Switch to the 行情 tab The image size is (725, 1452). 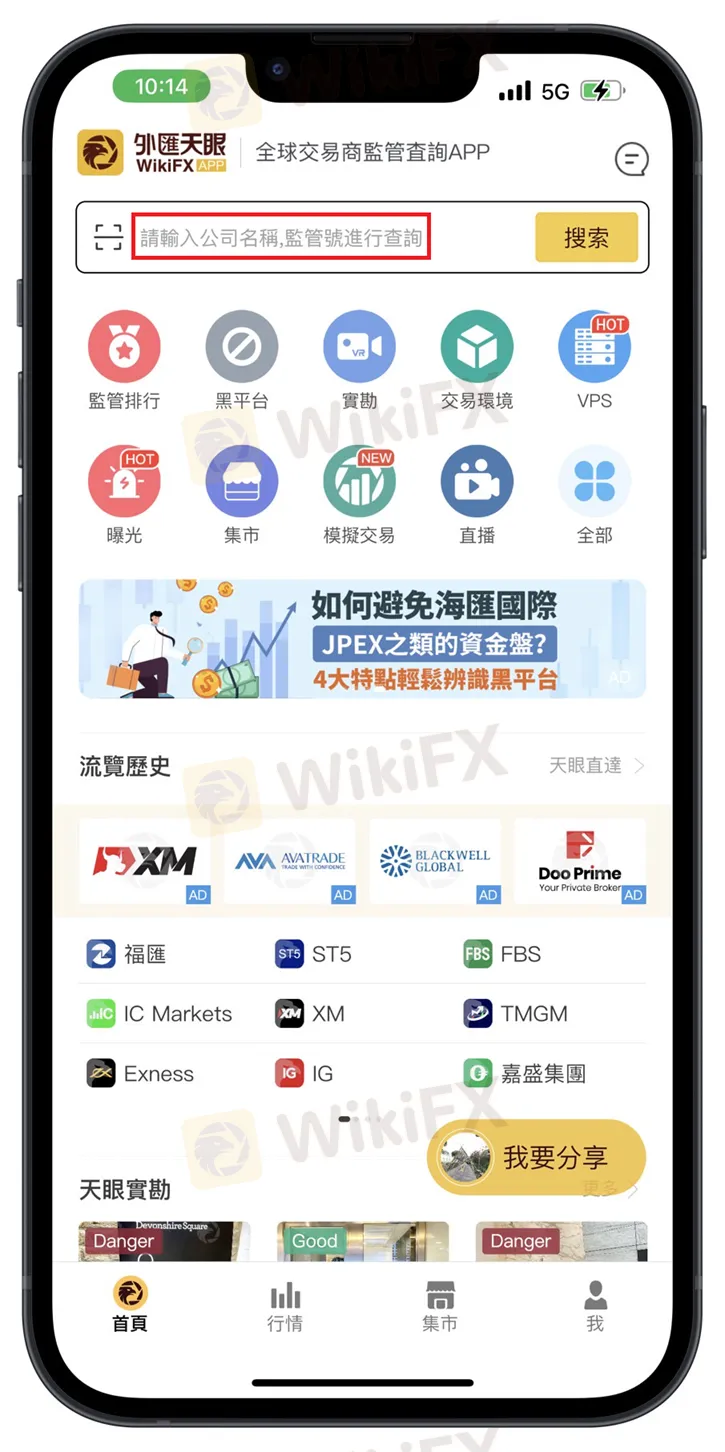[x=285, y=1307]
